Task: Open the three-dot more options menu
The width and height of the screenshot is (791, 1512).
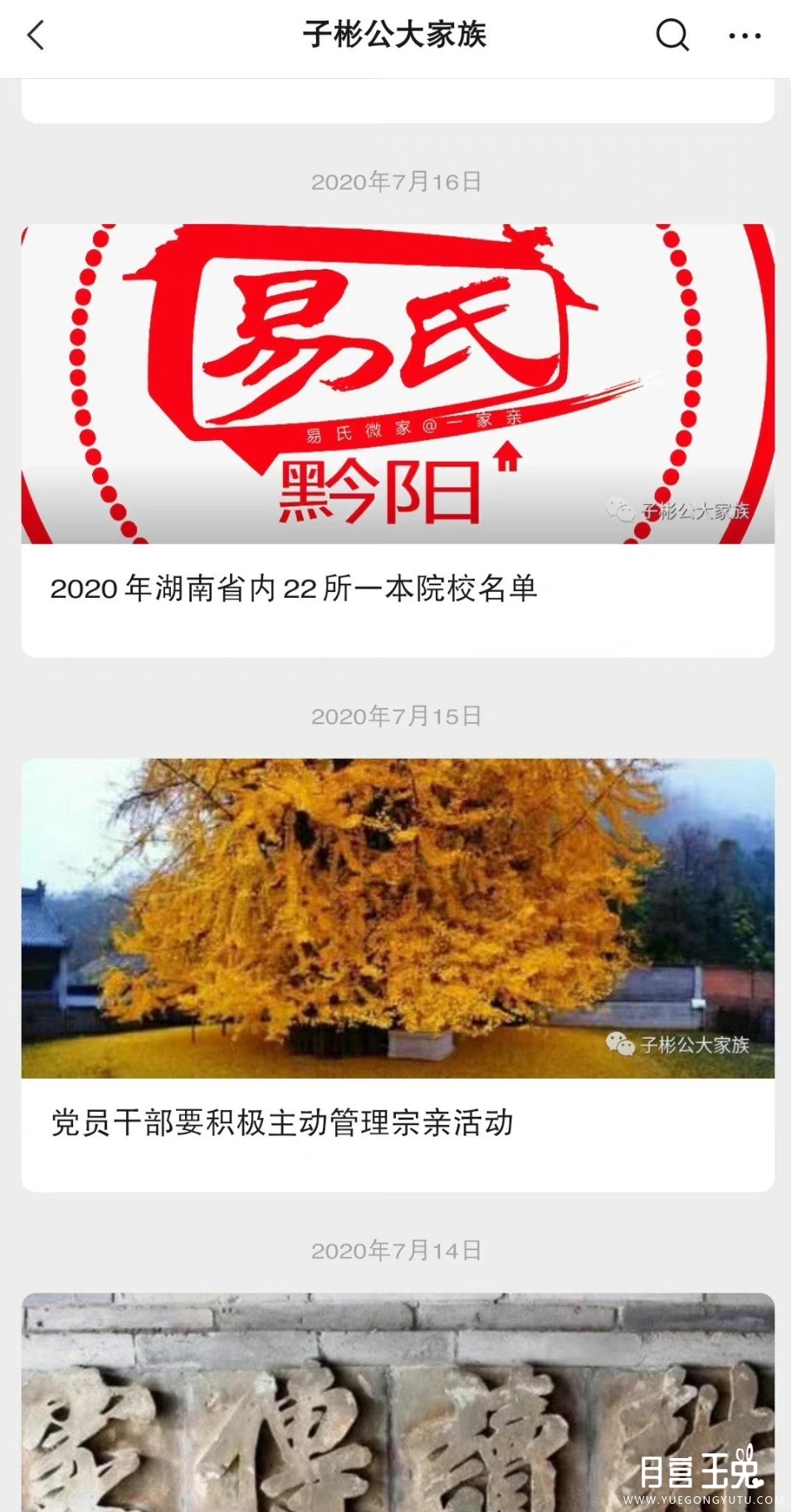Action: [x=745, y=36]
